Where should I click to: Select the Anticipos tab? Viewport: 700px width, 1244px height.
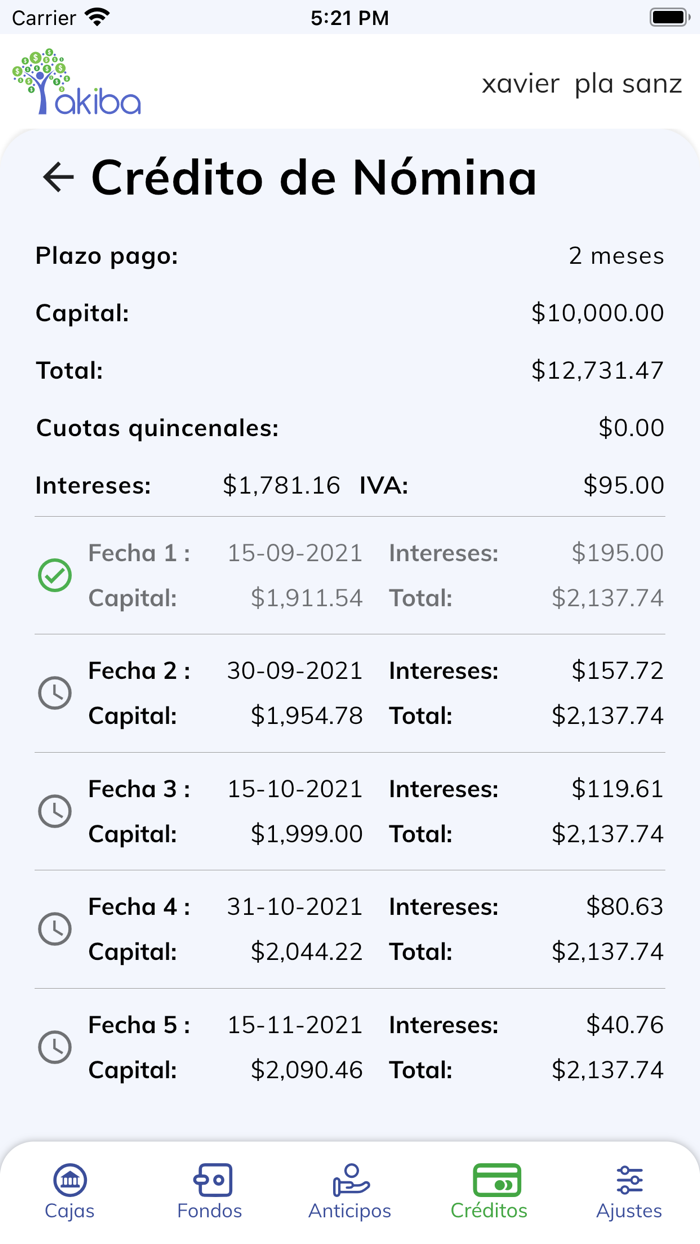(350, 1191)
